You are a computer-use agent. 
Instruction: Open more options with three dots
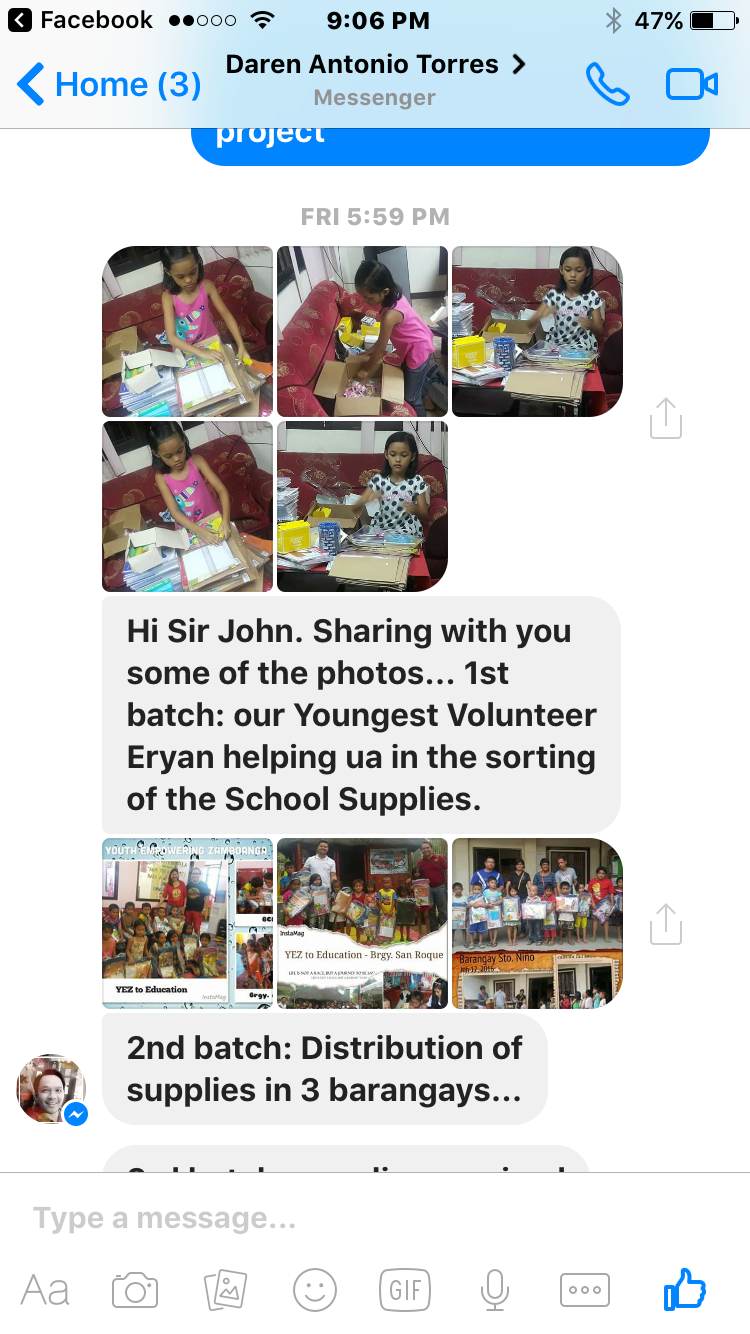(585, 1290)
